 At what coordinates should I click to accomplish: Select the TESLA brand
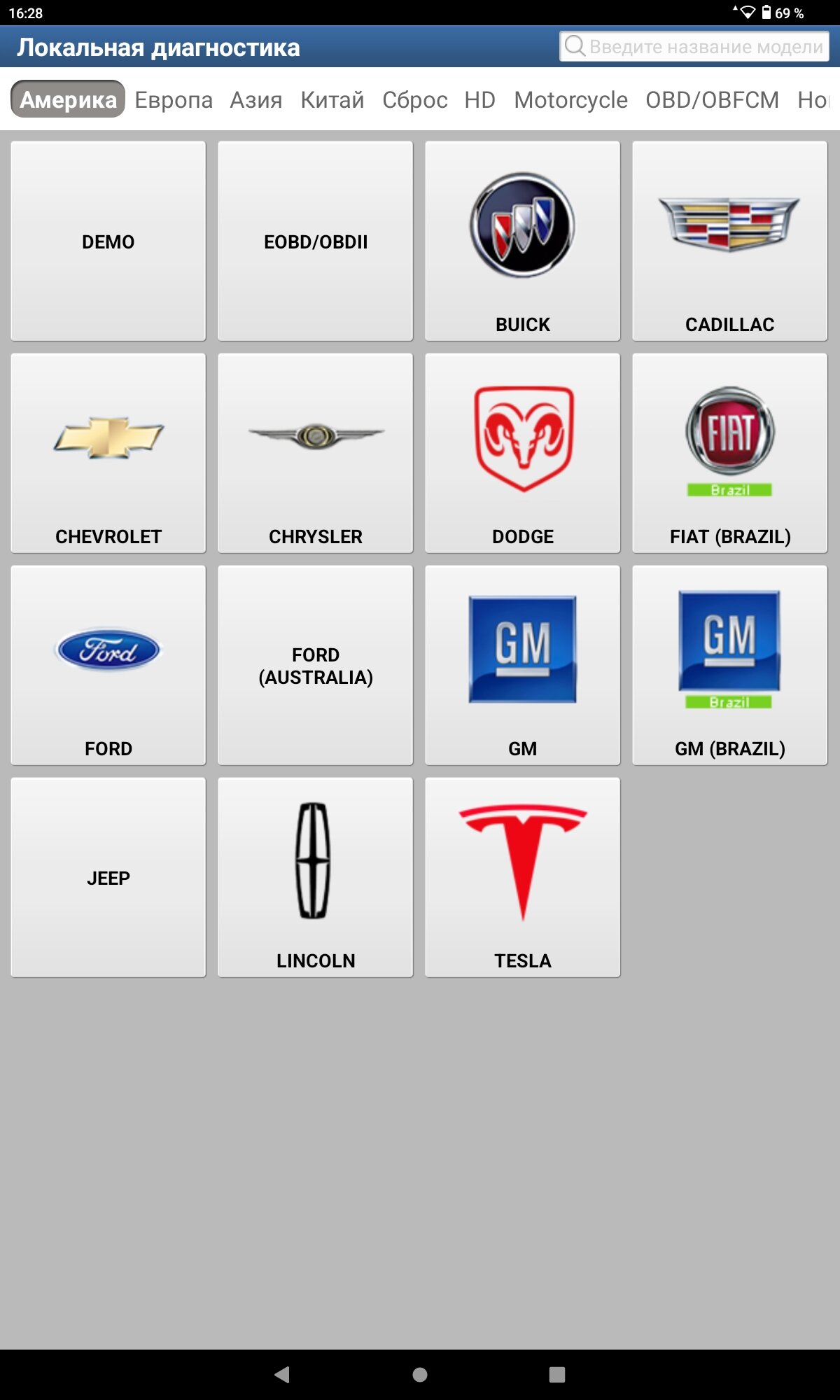pyautogui.click(x=522, y=878)
